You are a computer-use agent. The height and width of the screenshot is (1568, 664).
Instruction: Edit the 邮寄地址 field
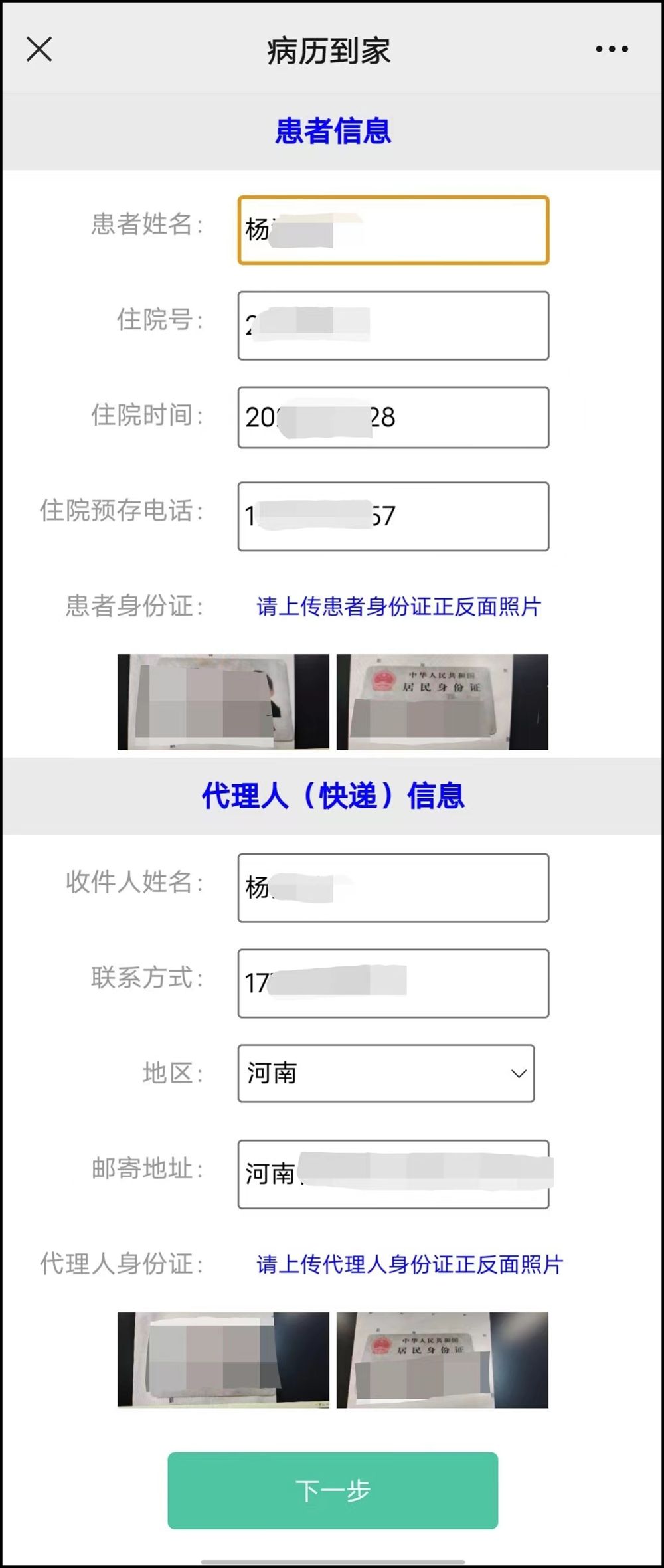[393, 1174]
